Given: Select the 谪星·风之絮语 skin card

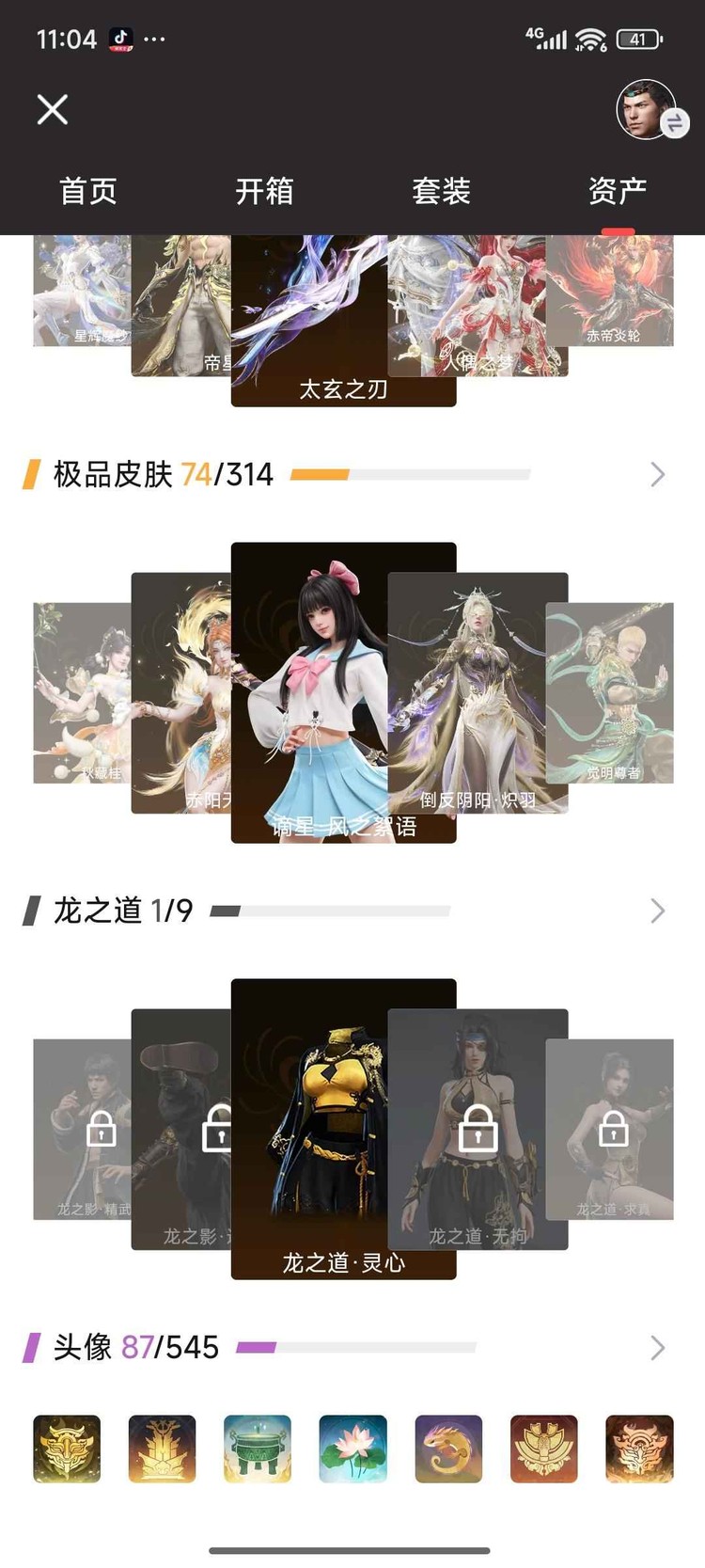Looking at the screenshot, I should [343, 691].
